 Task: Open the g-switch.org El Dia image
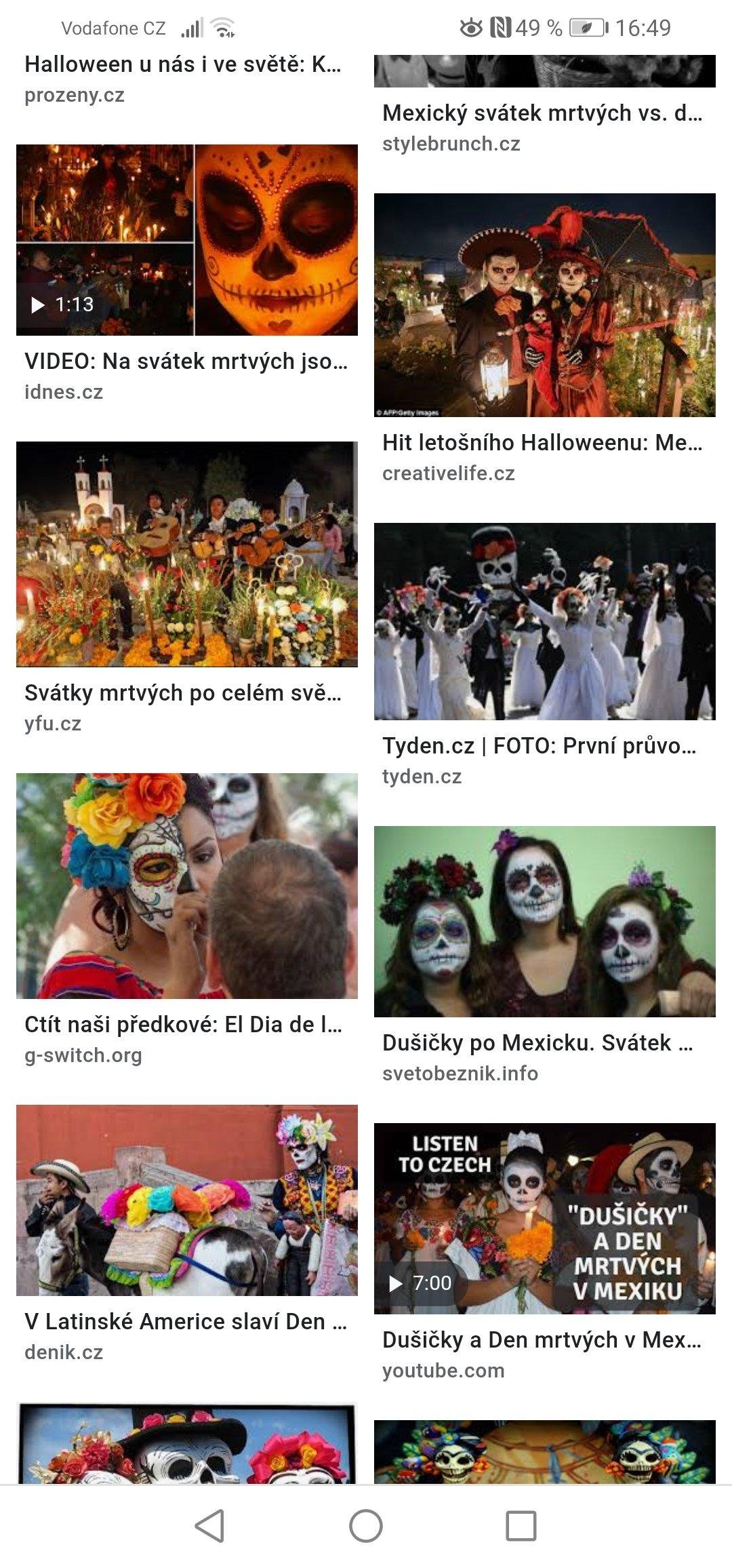pos(187,886)
